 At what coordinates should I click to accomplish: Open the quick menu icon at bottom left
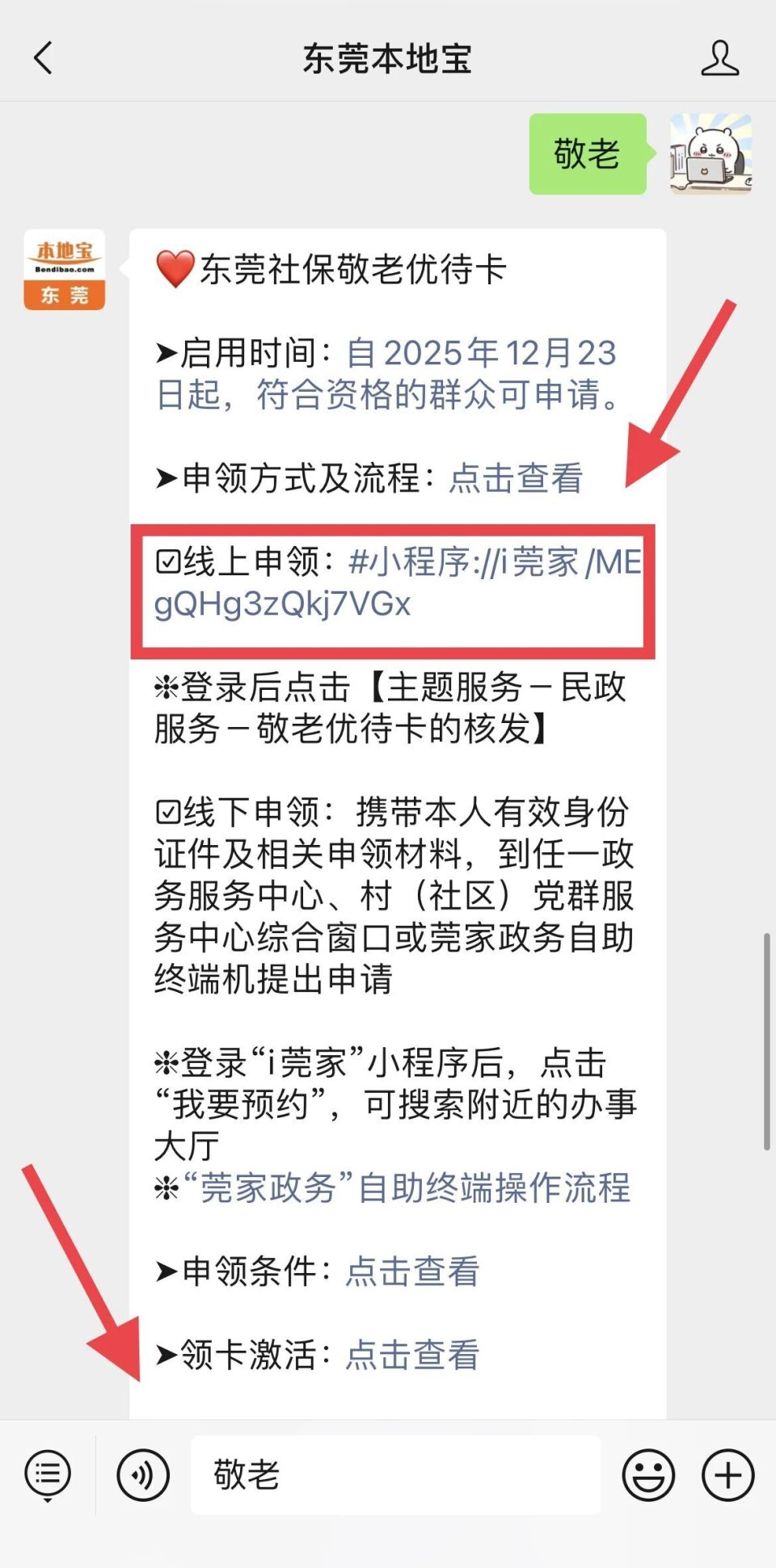pos(46,1473)
